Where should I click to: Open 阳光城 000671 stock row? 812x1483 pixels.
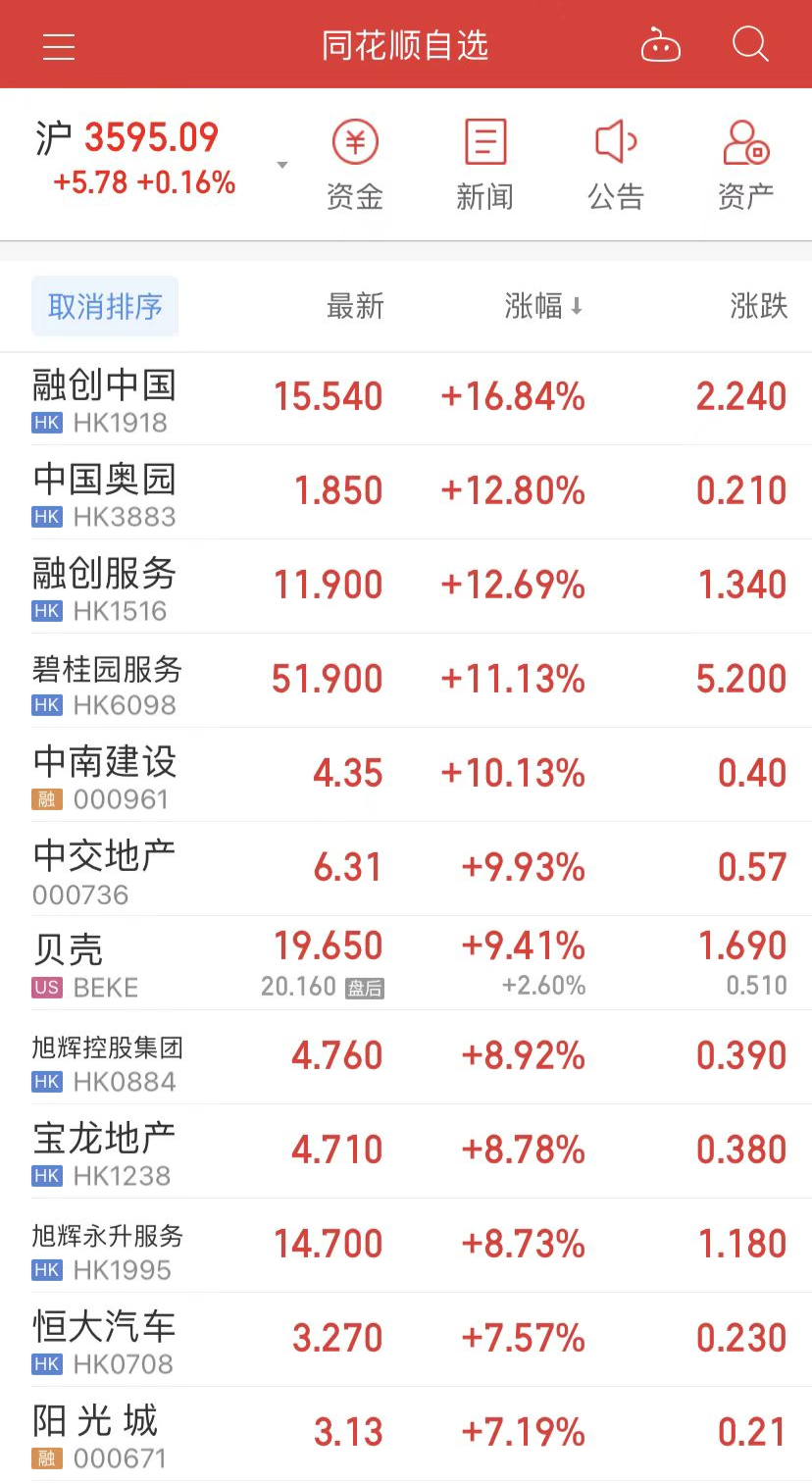(406, 1434)
